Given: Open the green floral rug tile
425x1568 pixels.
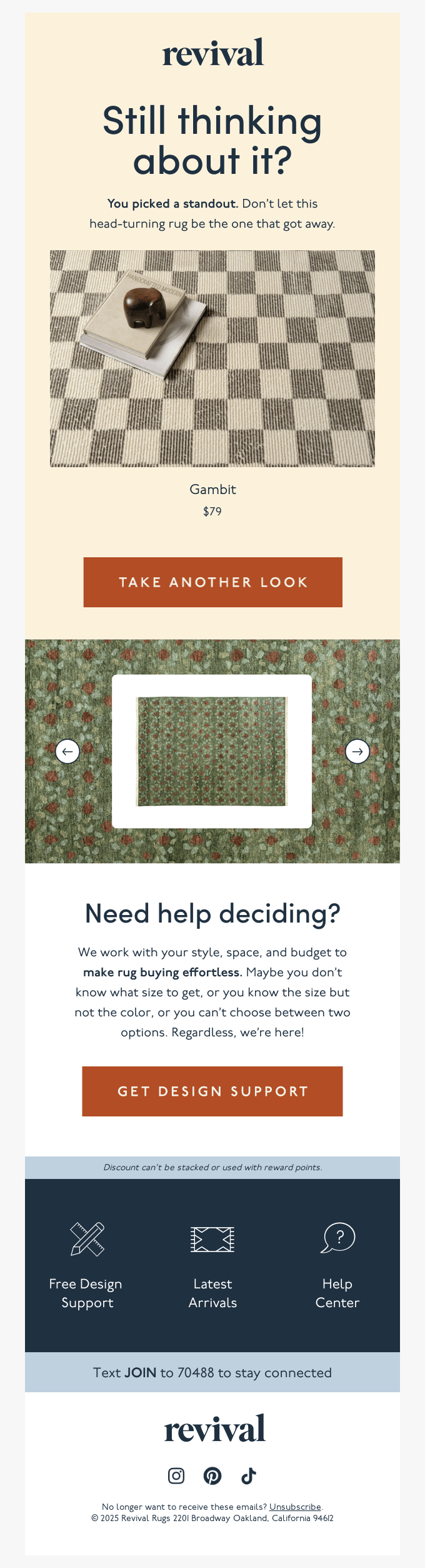Looking at the screenshot, I should [x=212, y=751].
